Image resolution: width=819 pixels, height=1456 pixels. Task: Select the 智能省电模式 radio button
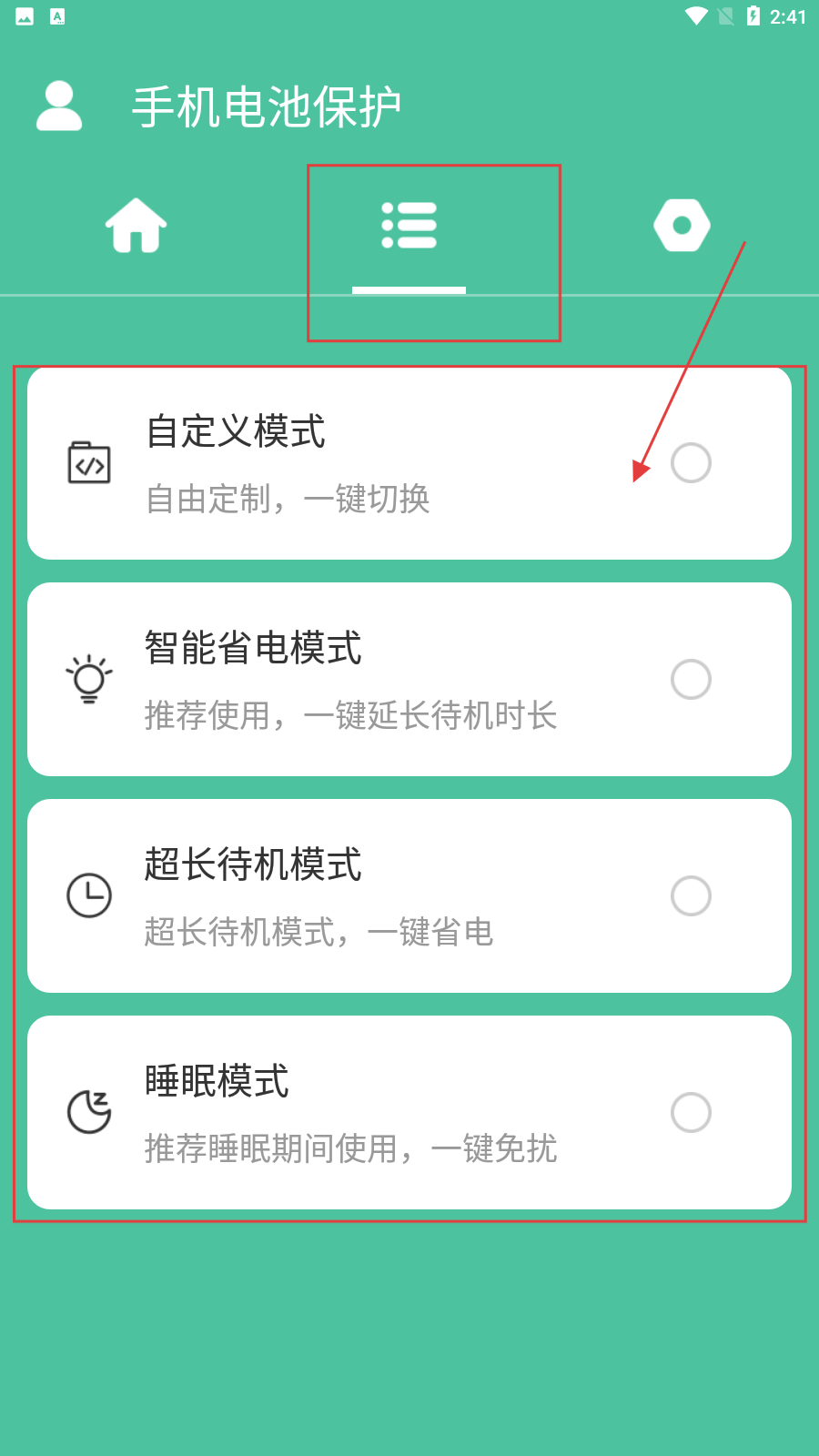point(691,680)
